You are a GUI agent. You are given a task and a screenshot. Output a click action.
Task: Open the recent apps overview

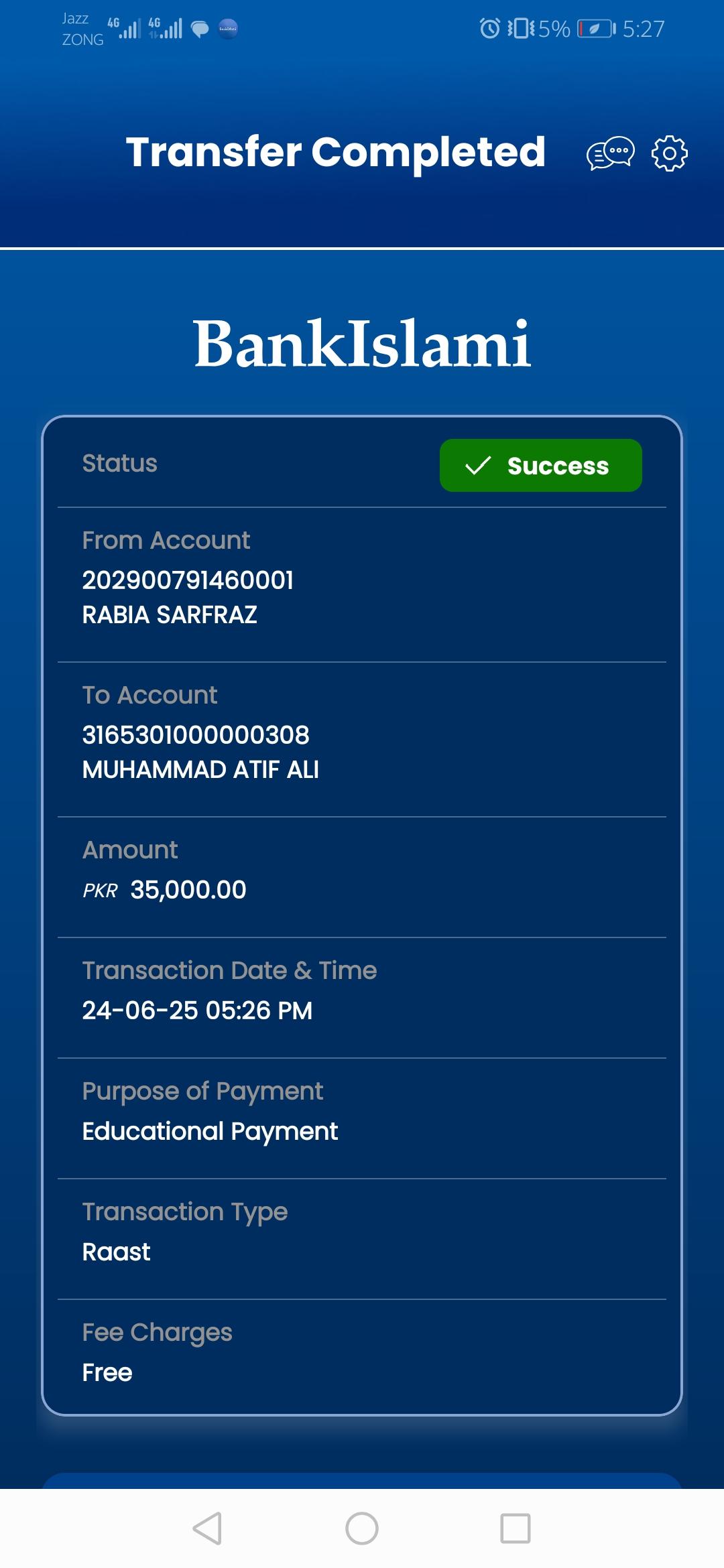click(x=516, y=1528)
